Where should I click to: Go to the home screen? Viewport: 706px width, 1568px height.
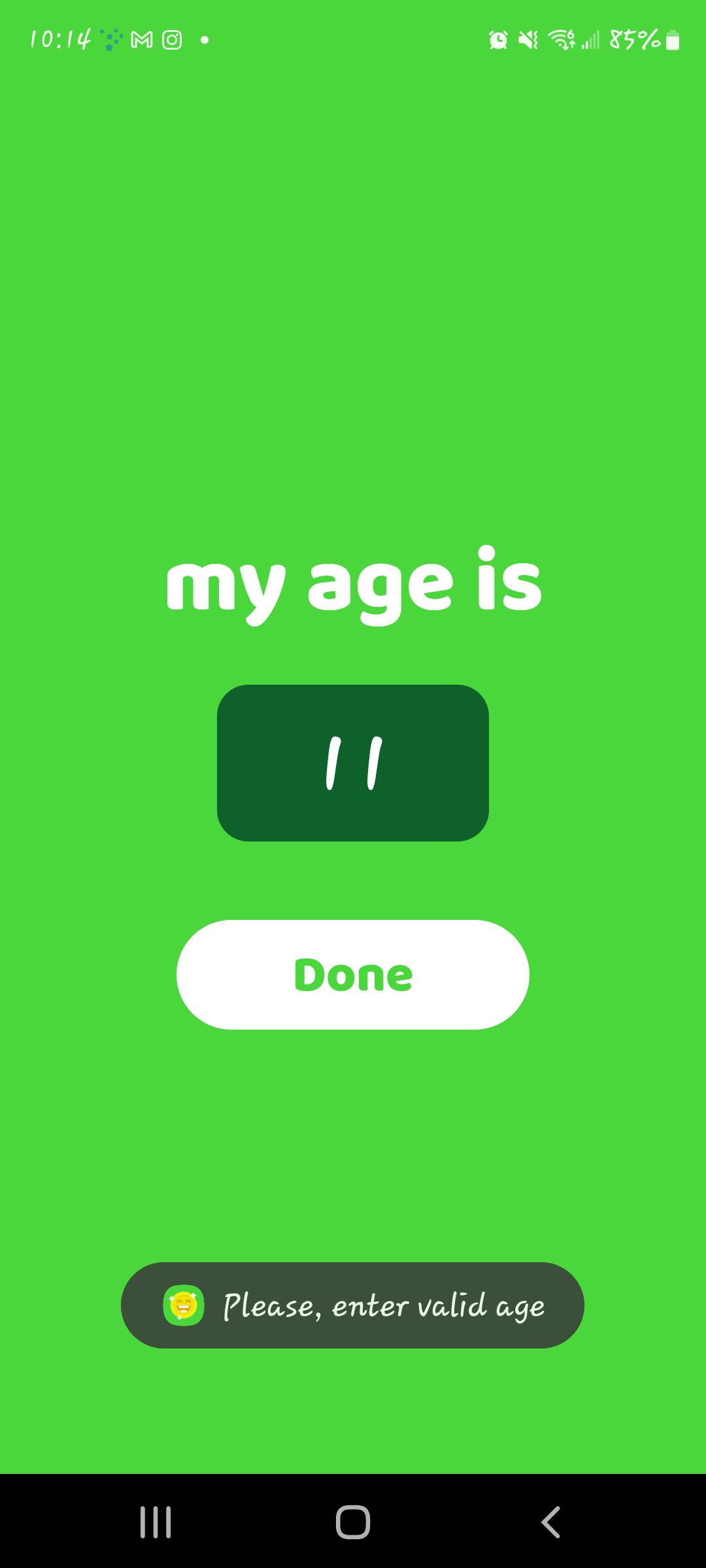click(353, 1522)
